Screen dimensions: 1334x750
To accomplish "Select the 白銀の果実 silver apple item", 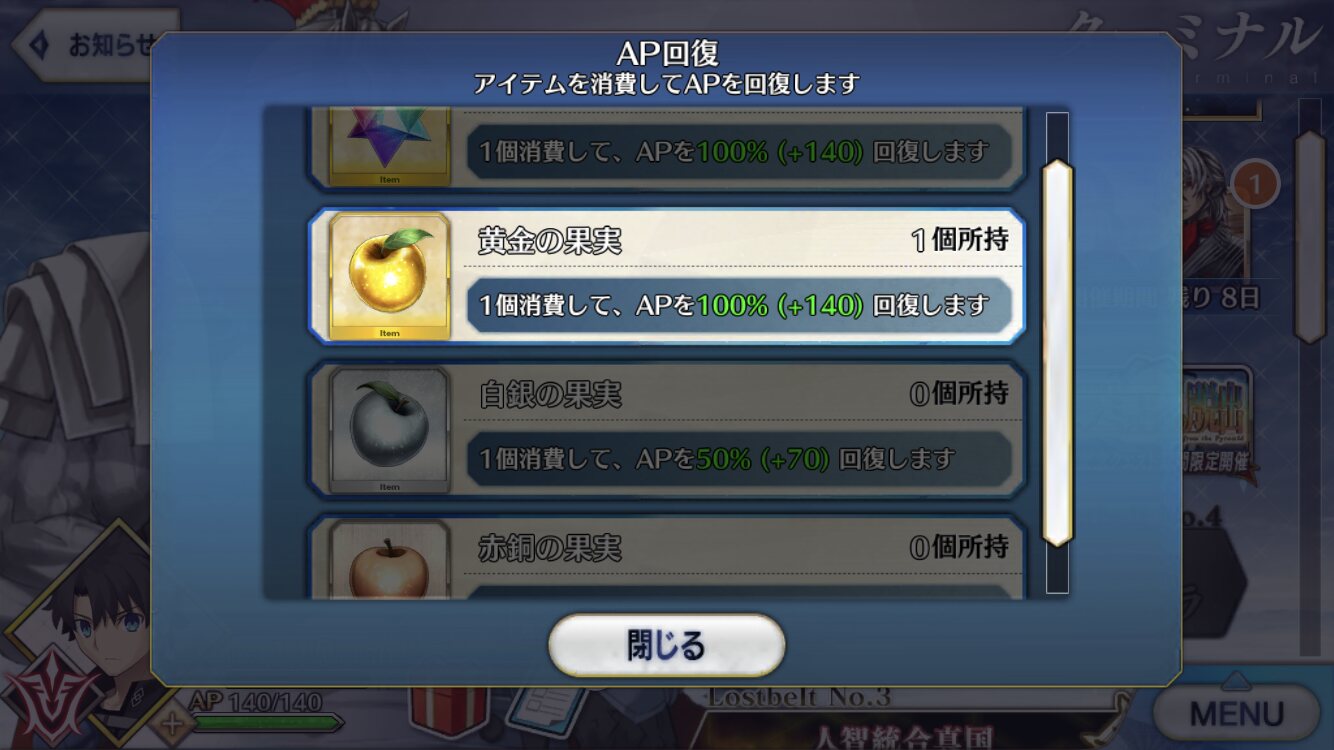I will [x=667, y=430].
